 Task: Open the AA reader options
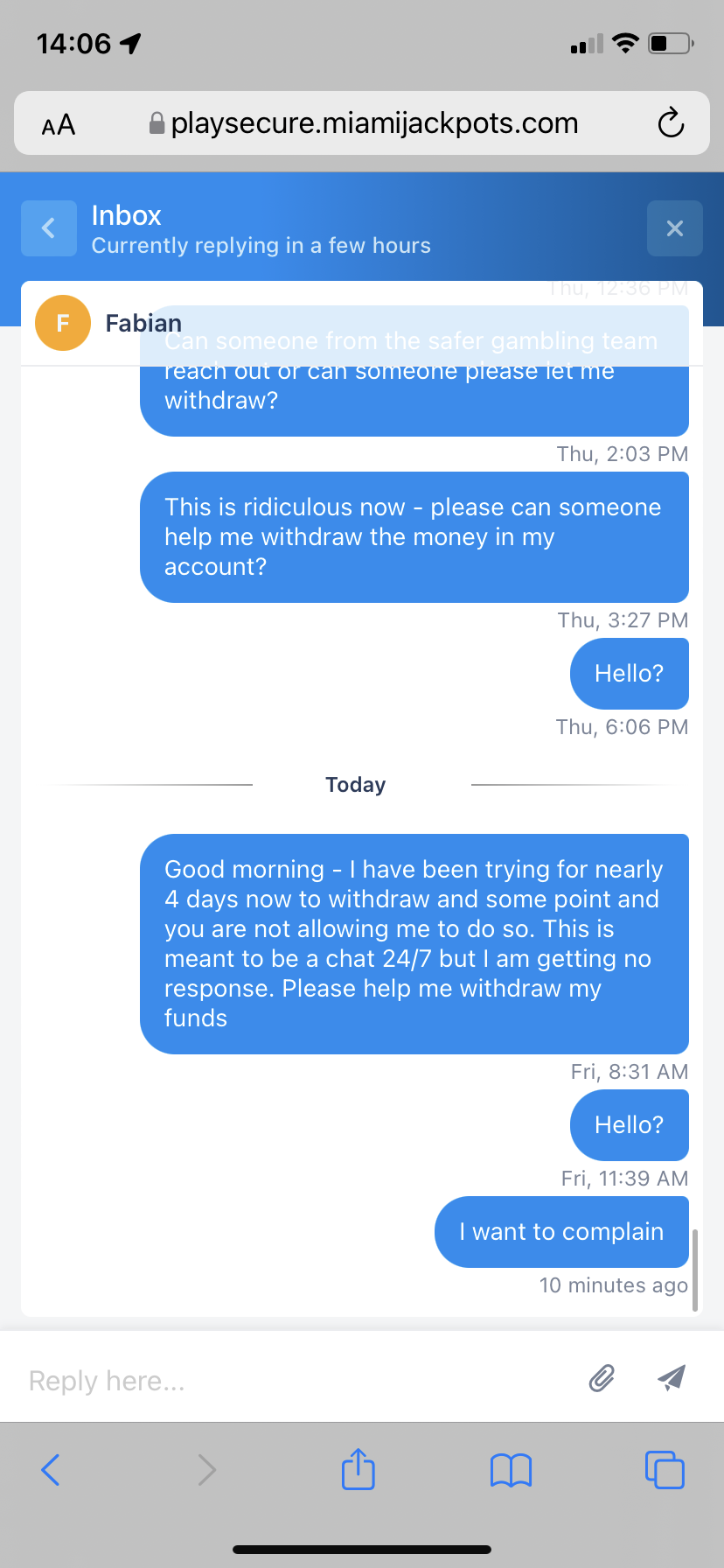(x=59, y=125)
